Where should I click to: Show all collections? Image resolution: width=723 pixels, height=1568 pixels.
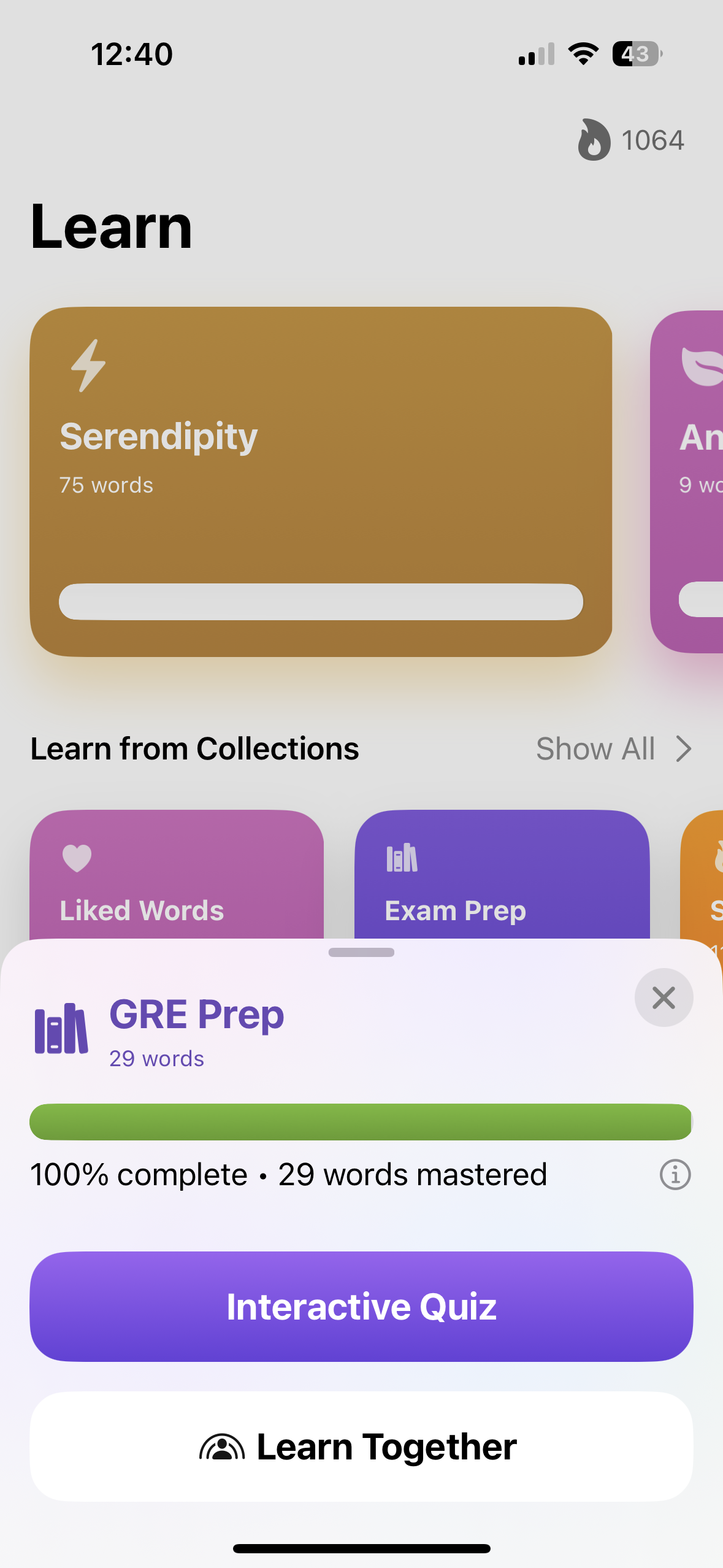click(x=614, y=749)
